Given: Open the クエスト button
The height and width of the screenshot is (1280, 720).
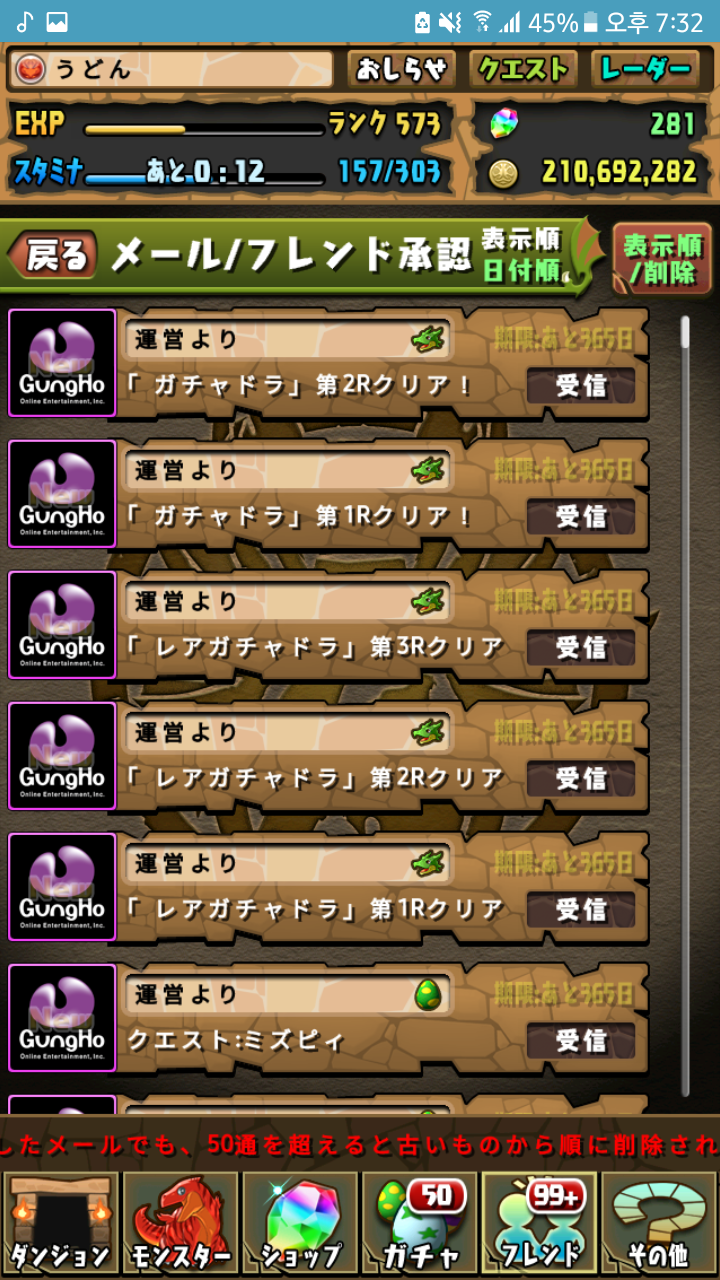Looking at the screenshot, I should coord(523,69).
